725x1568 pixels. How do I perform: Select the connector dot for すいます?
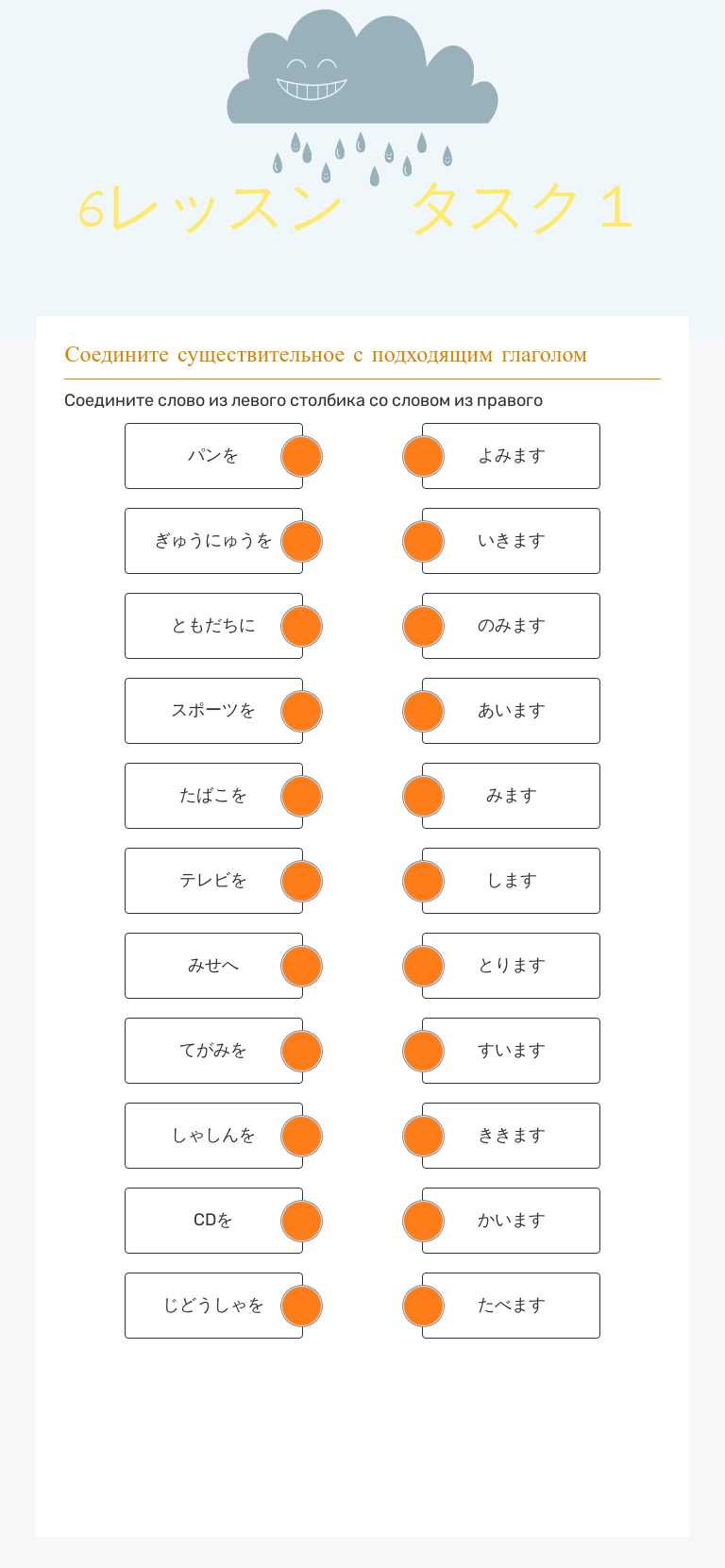[423, 1051]
